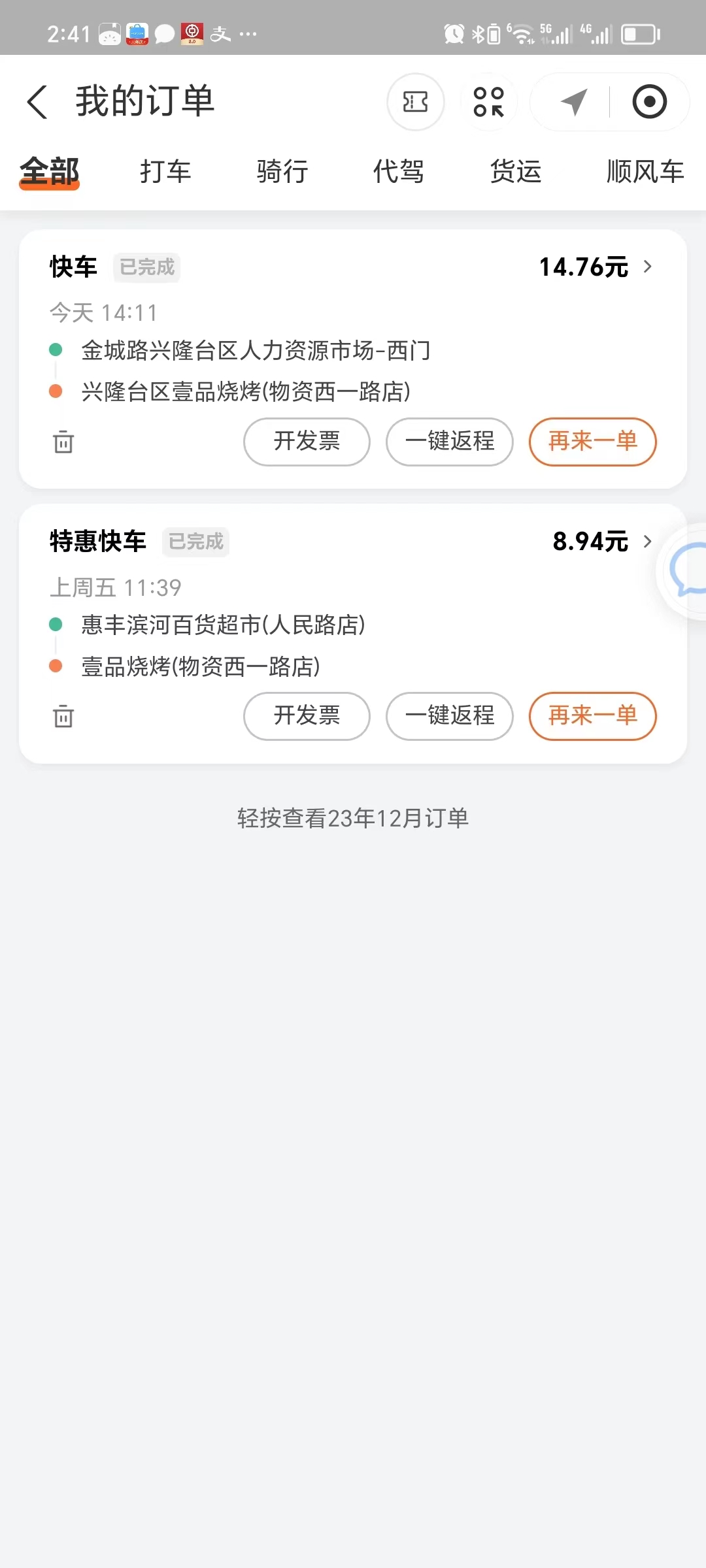
Task: Request invoice for the 8.94元 order
Action: click(307, 716)
